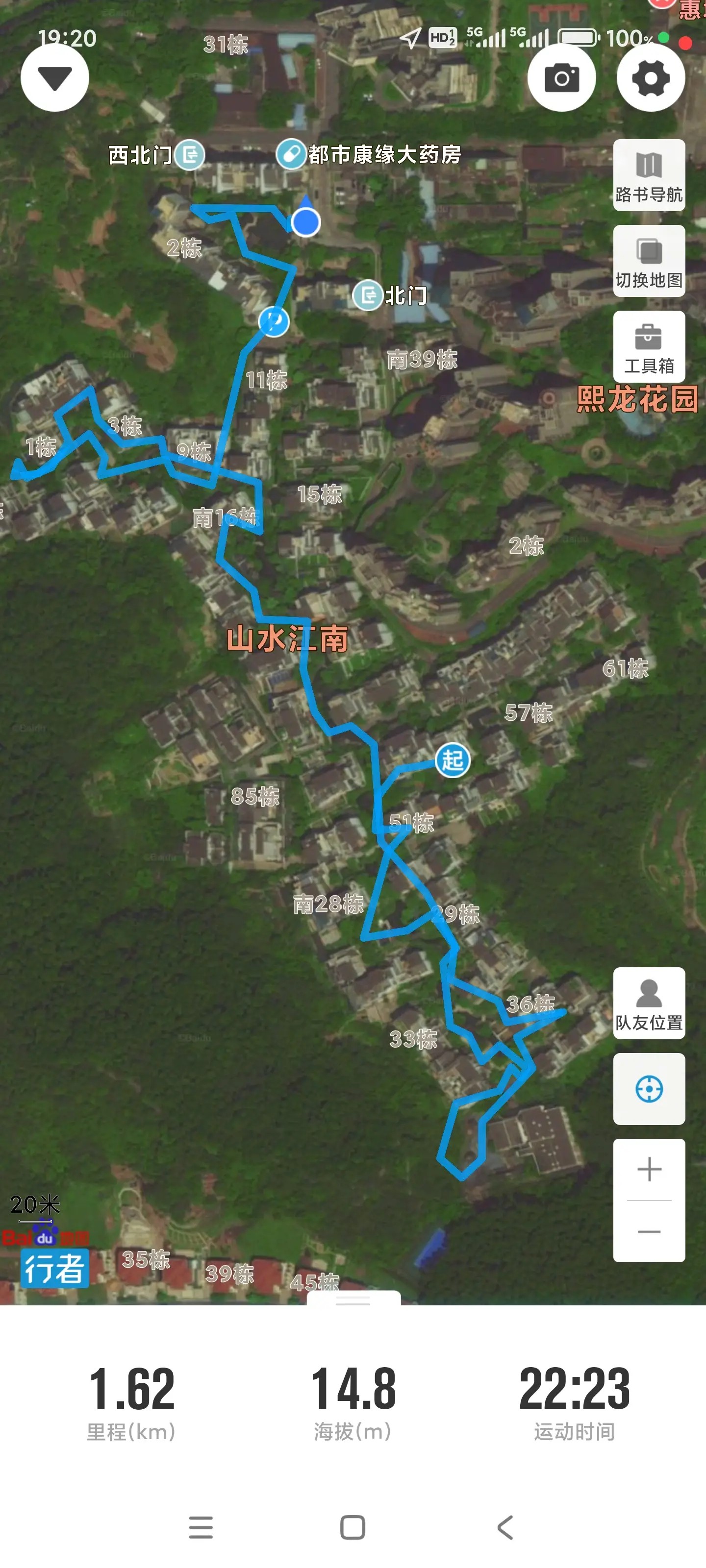Open the camera to take a photo
Viewport: 706px width, 1568px height.
(561, 78)
